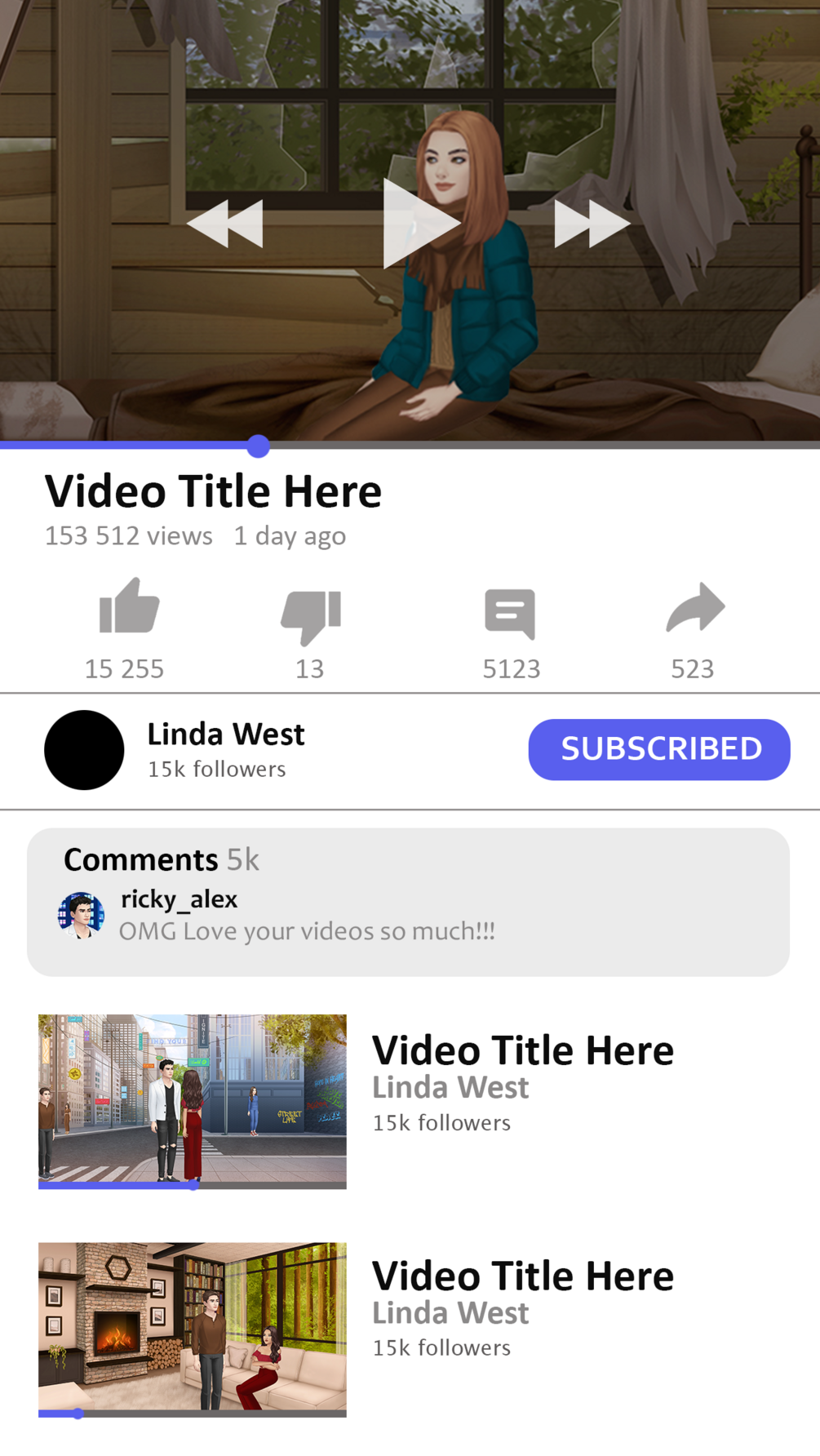Dislike the video with thumbs down
Image resolution: width=820 pixels, height=1456 pixels.
coord(310,616)
